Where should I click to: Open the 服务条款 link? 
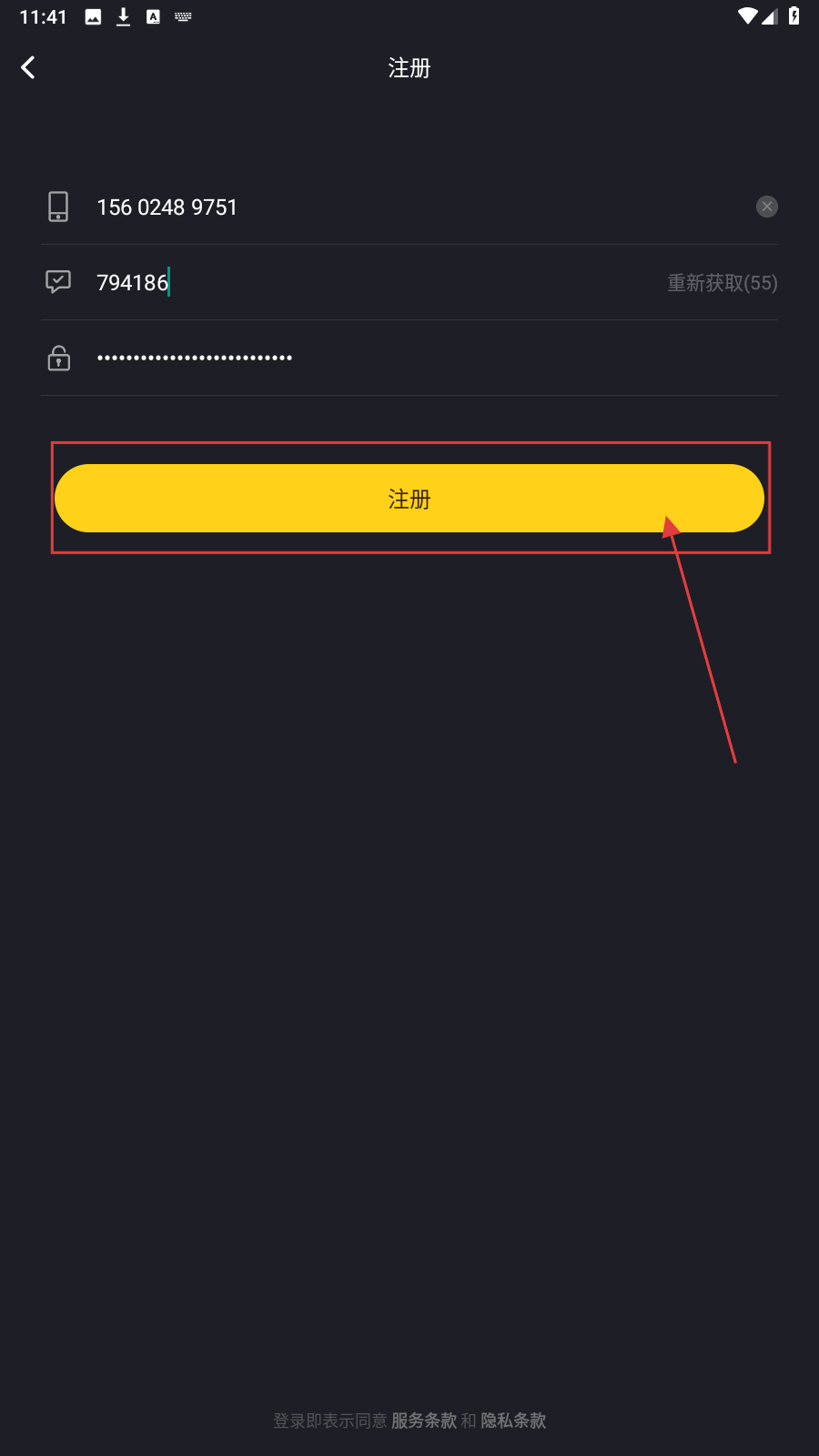coord(423,1421)
